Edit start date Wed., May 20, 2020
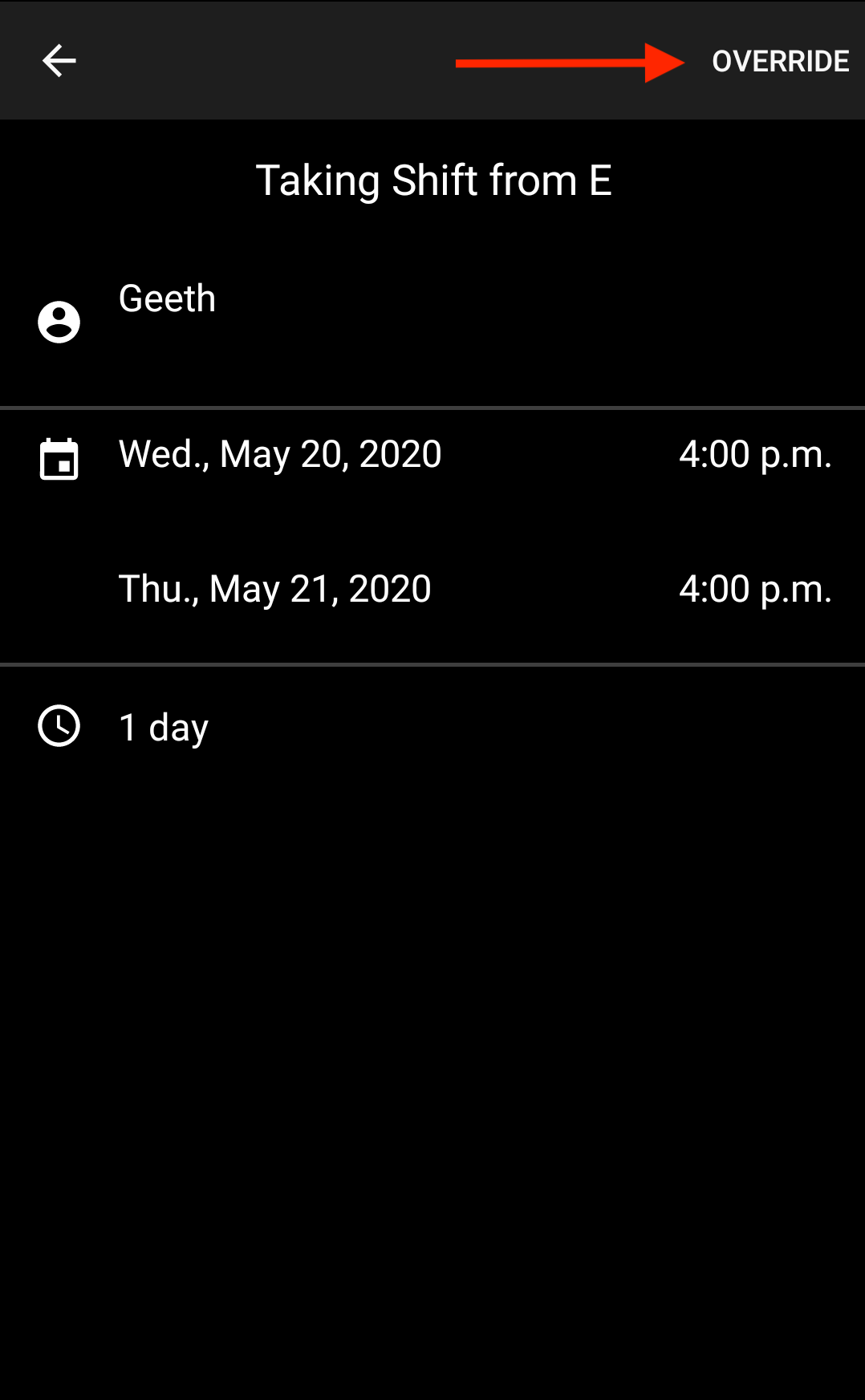The height and width of the screenshot is (1400, 865). pos(280,454)
